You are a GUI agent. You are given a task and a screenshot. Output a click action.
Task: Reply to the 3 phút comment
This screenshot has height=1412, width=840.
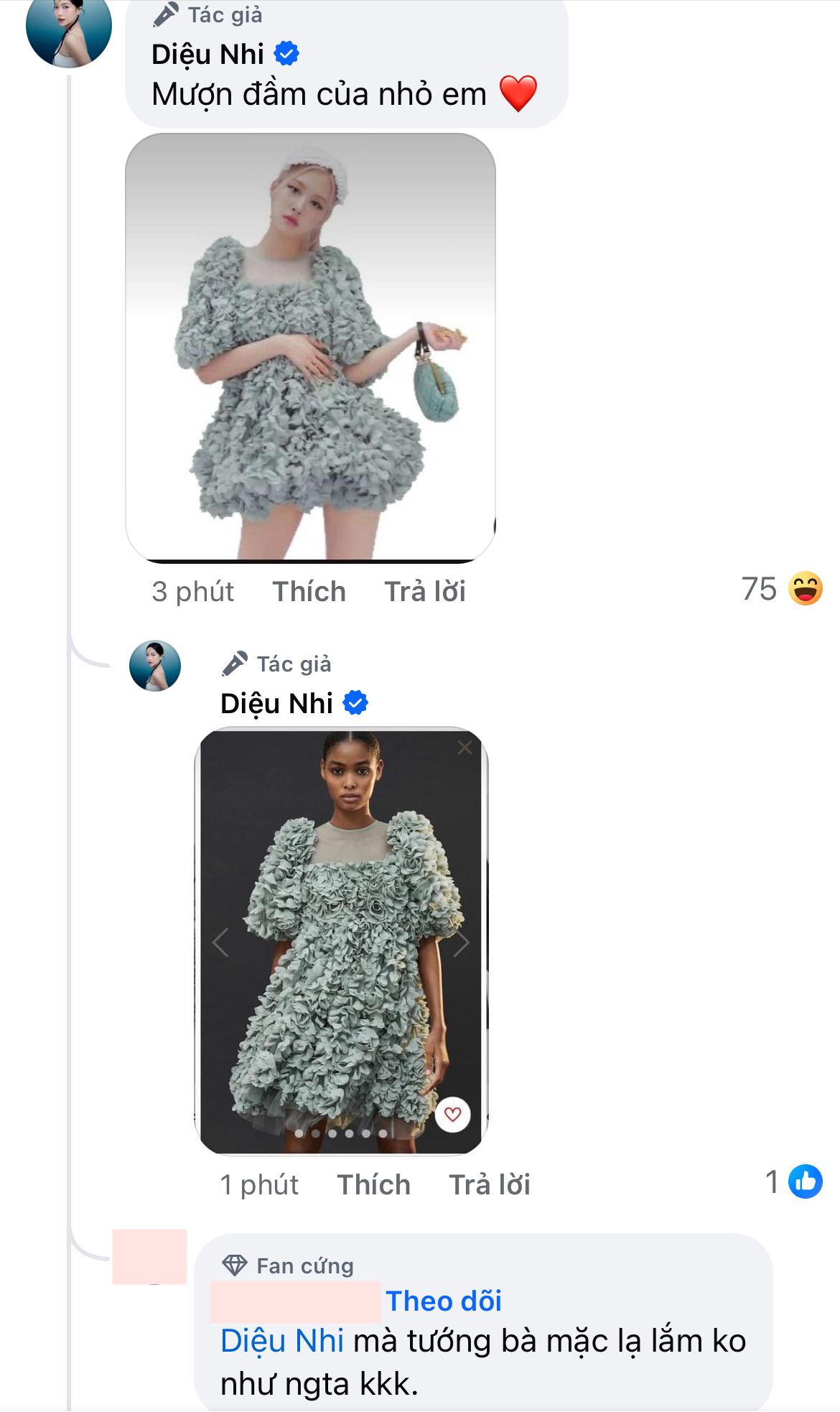click(424, 592)
